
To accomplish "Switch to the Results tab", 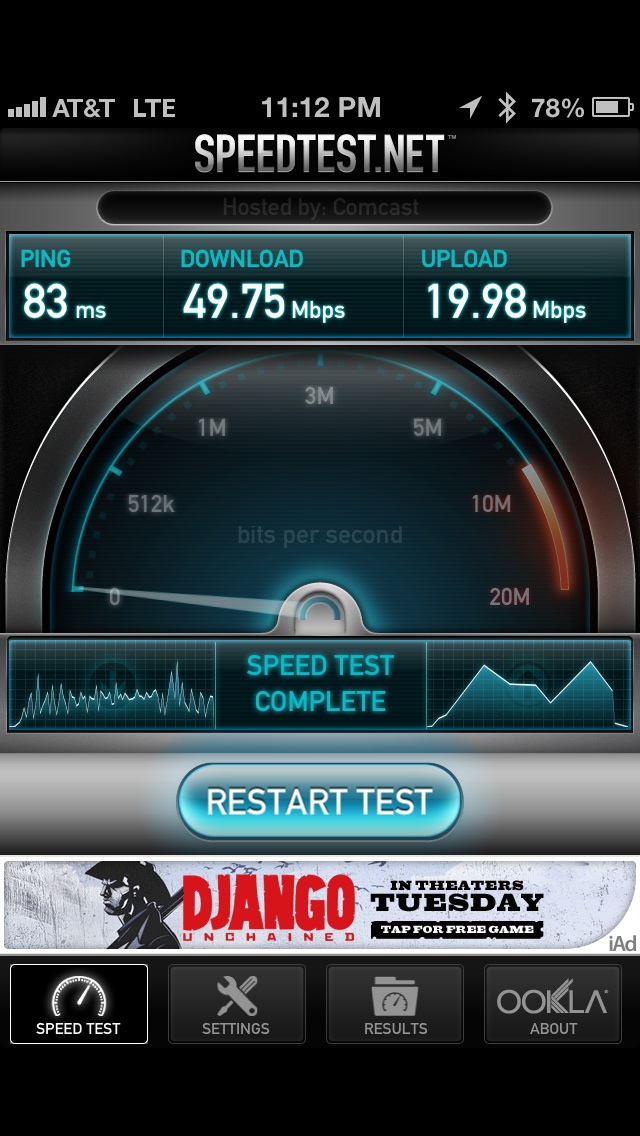I will [x=395, y=1003].
